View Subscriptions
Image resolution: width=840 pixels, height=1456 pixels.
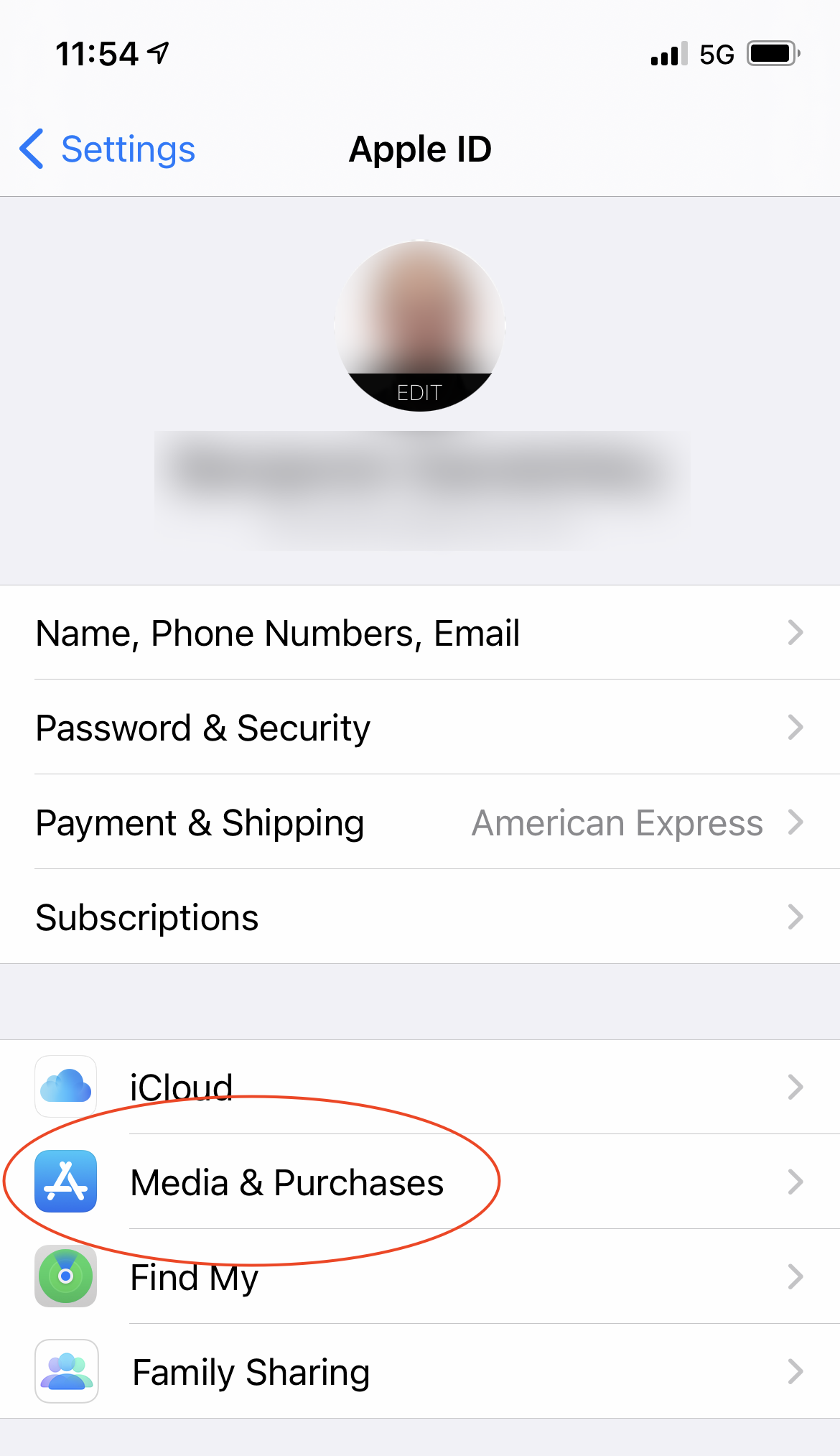[420, 917]
